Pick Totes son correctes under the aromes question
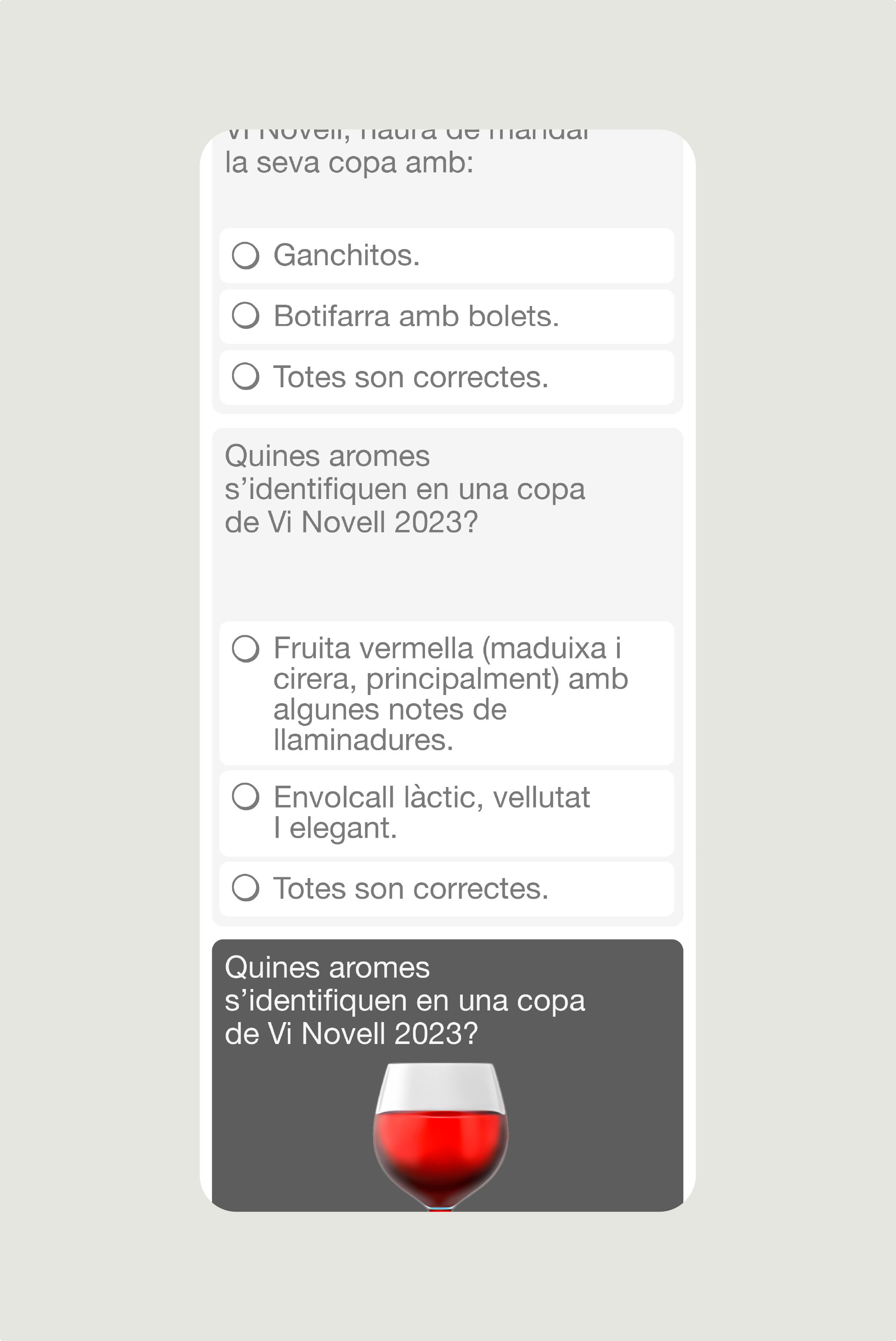 coord(246,888)
